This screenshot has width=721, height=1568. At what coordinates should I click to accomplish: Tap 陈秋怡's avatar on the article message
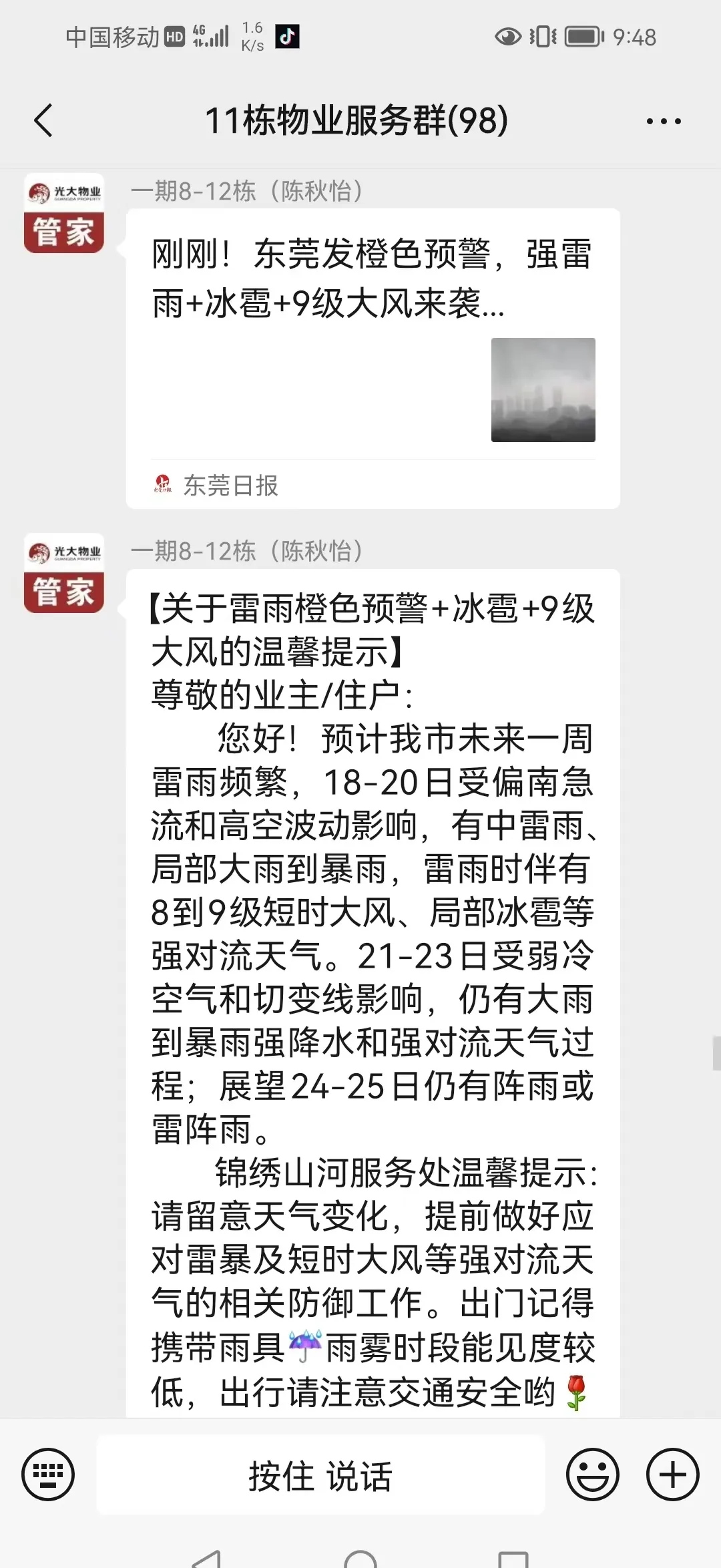tap(64, 213)
